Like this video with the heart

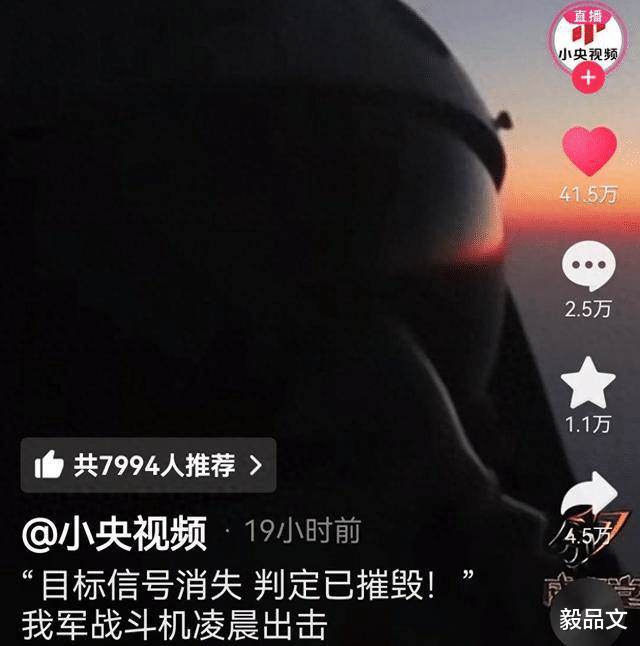pyautogui.click(x=589, y=152)
